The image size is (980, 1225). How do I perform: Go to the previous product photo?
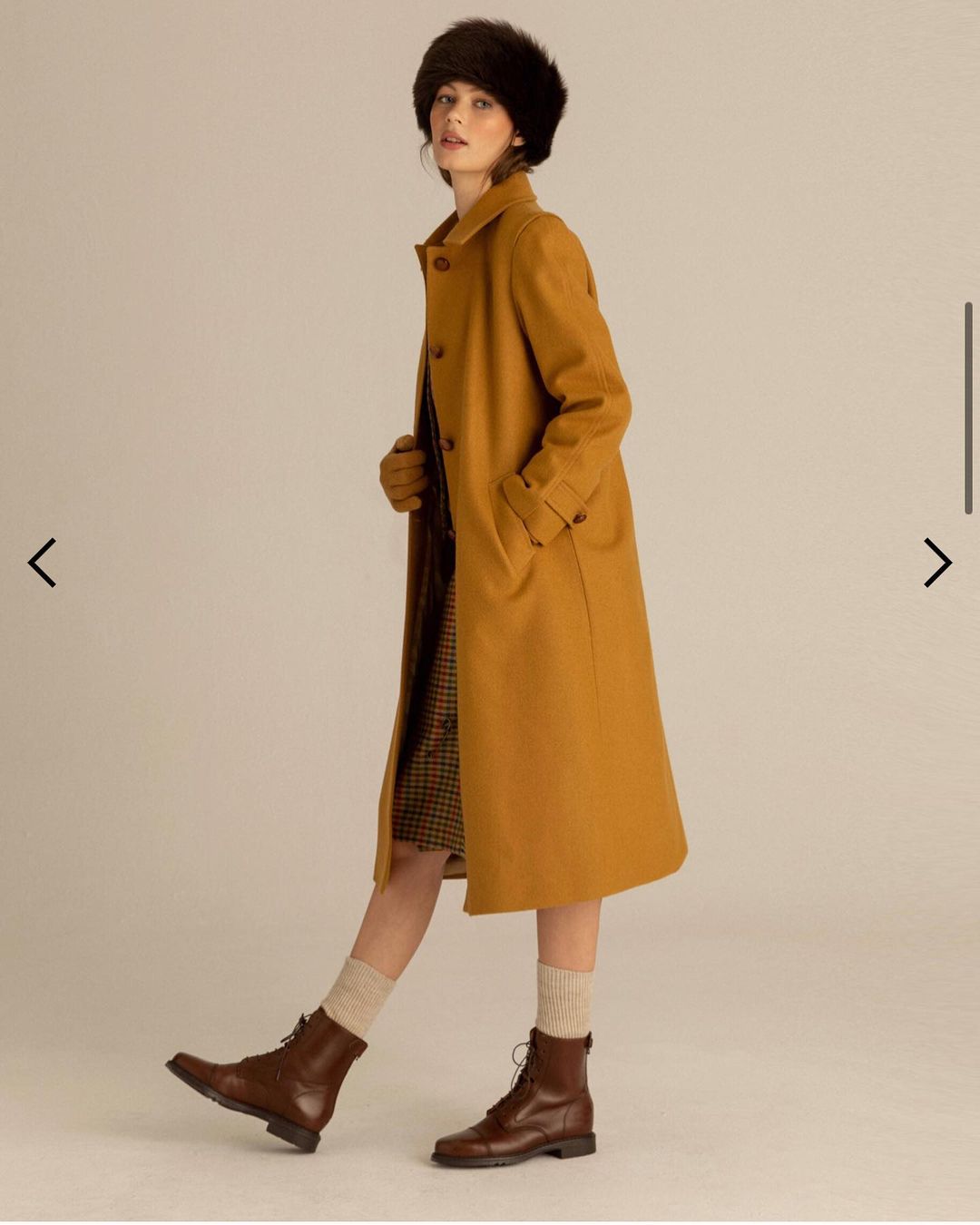click(42, 563)
